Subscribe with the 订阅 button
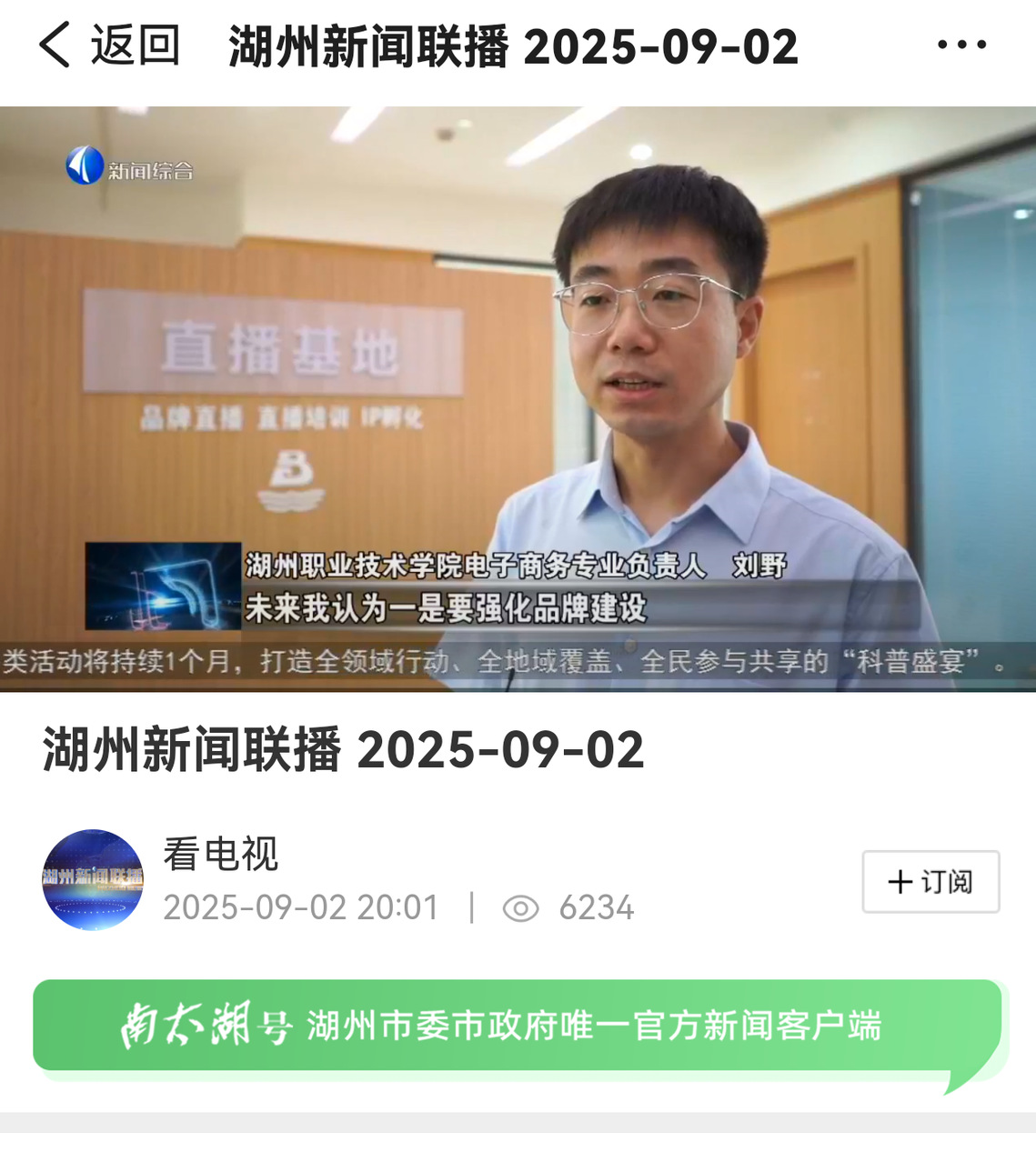This screenshot has height=1152, width=1036. tap(930, 881)
